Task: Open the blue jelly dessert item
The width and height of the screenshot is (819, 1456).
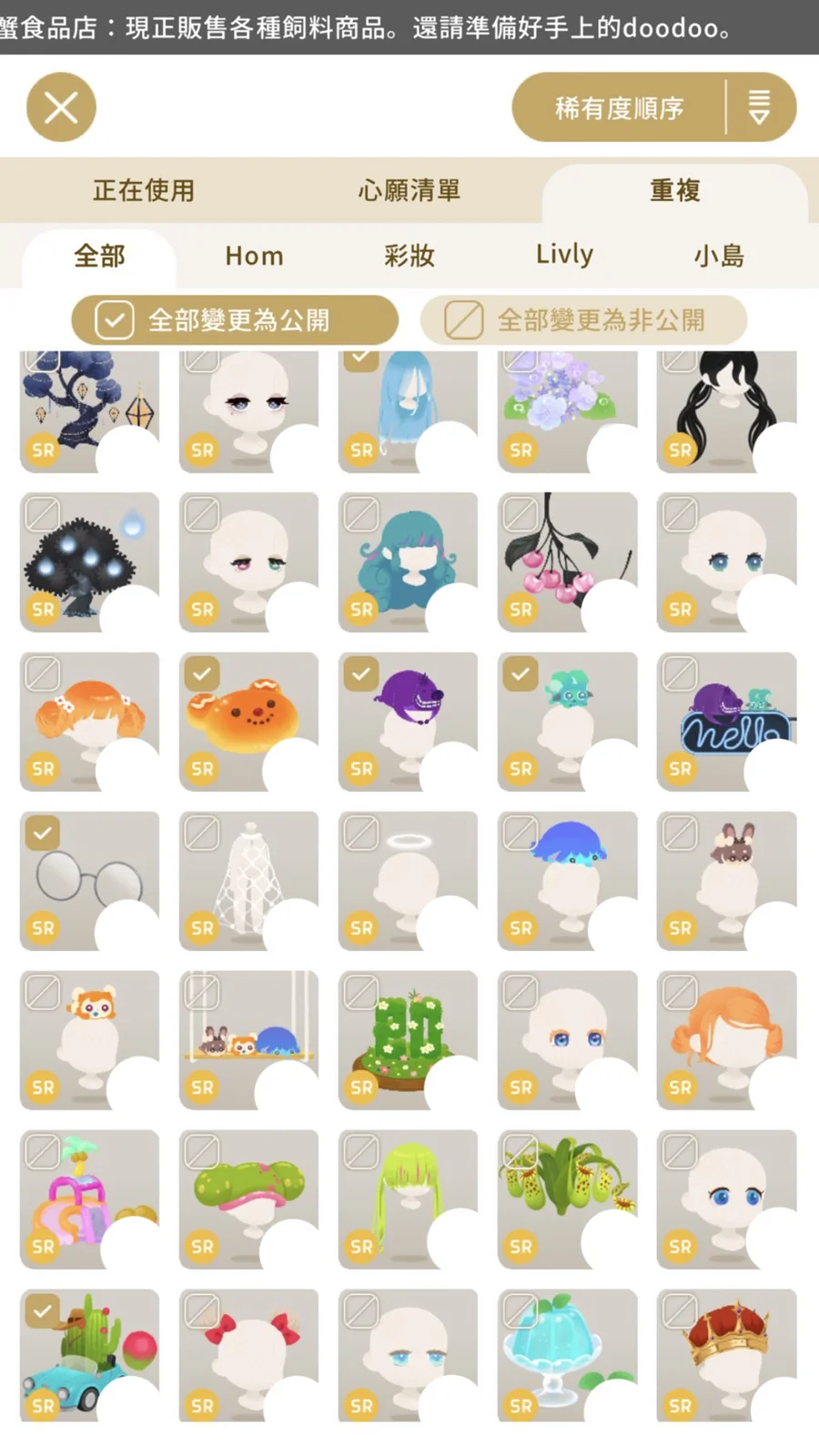Action: (x=567, y=1354)
